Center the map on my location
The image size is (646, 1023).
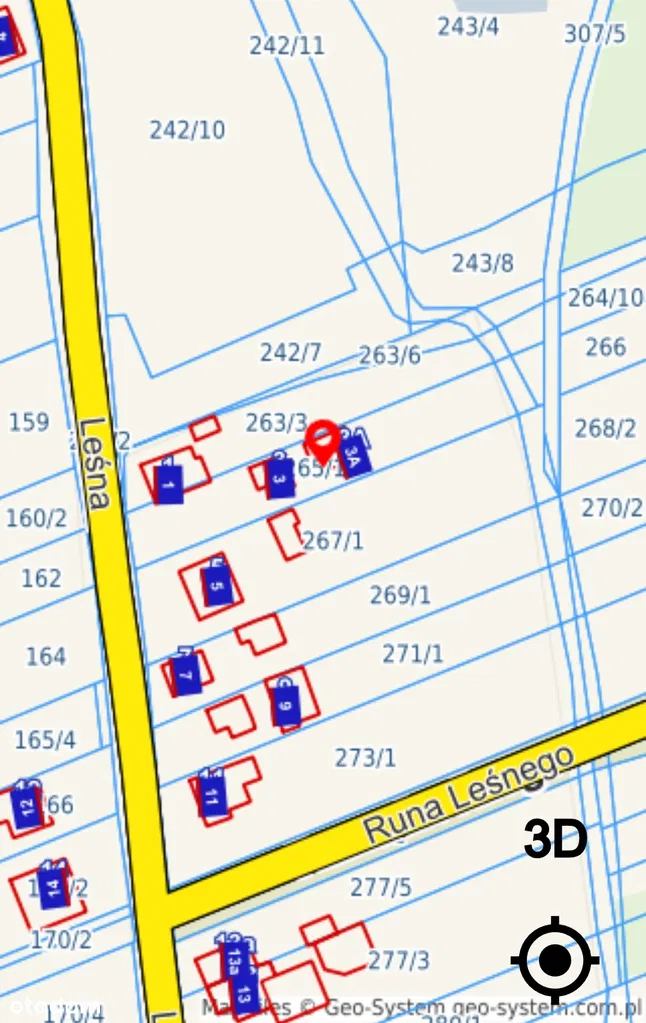coord(555,960)
